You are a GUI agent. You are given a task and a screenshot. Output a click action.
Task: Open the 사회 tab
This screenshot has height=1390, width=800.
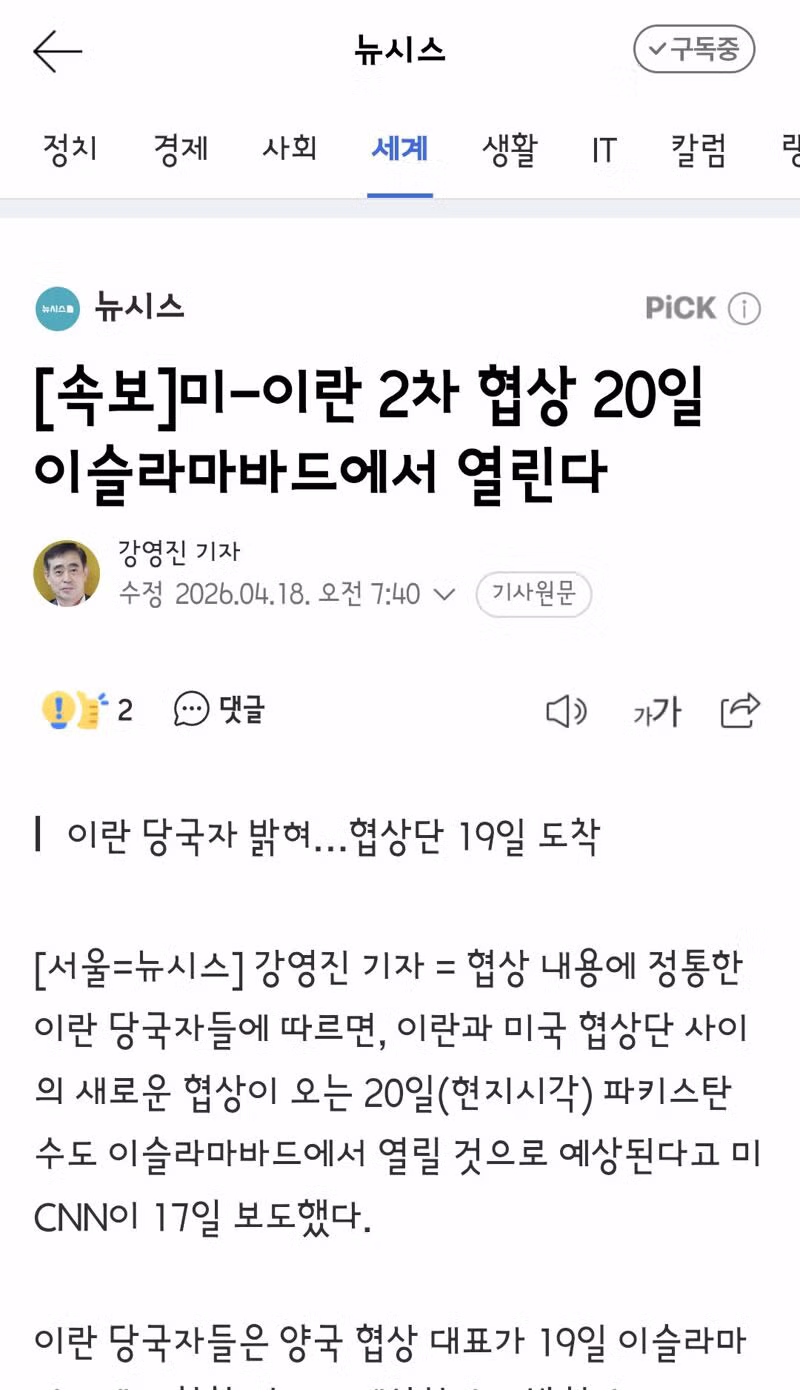click(x=290, y=149)
